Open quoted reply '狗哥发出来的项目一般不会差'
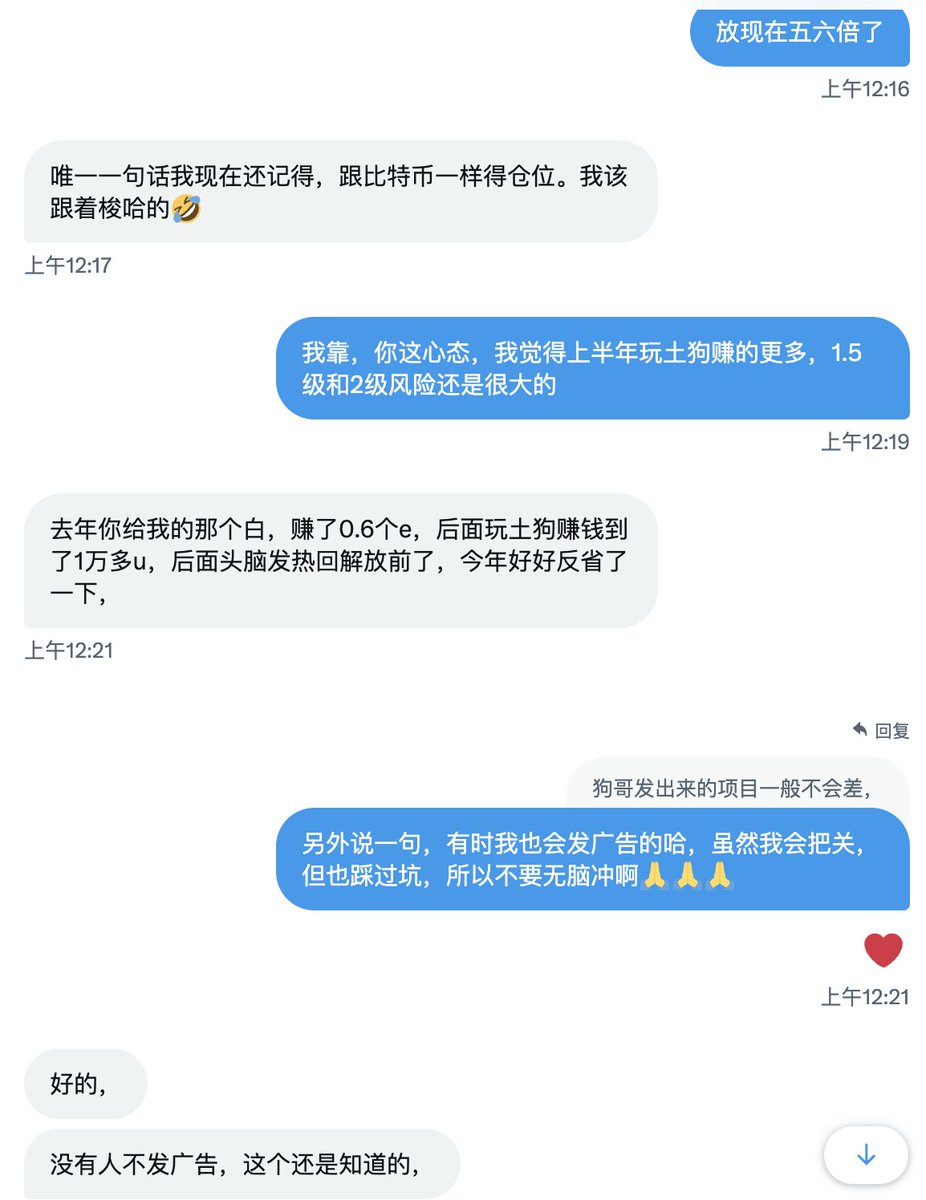Viewport: 926px width, 1200px height. (737, 786)
